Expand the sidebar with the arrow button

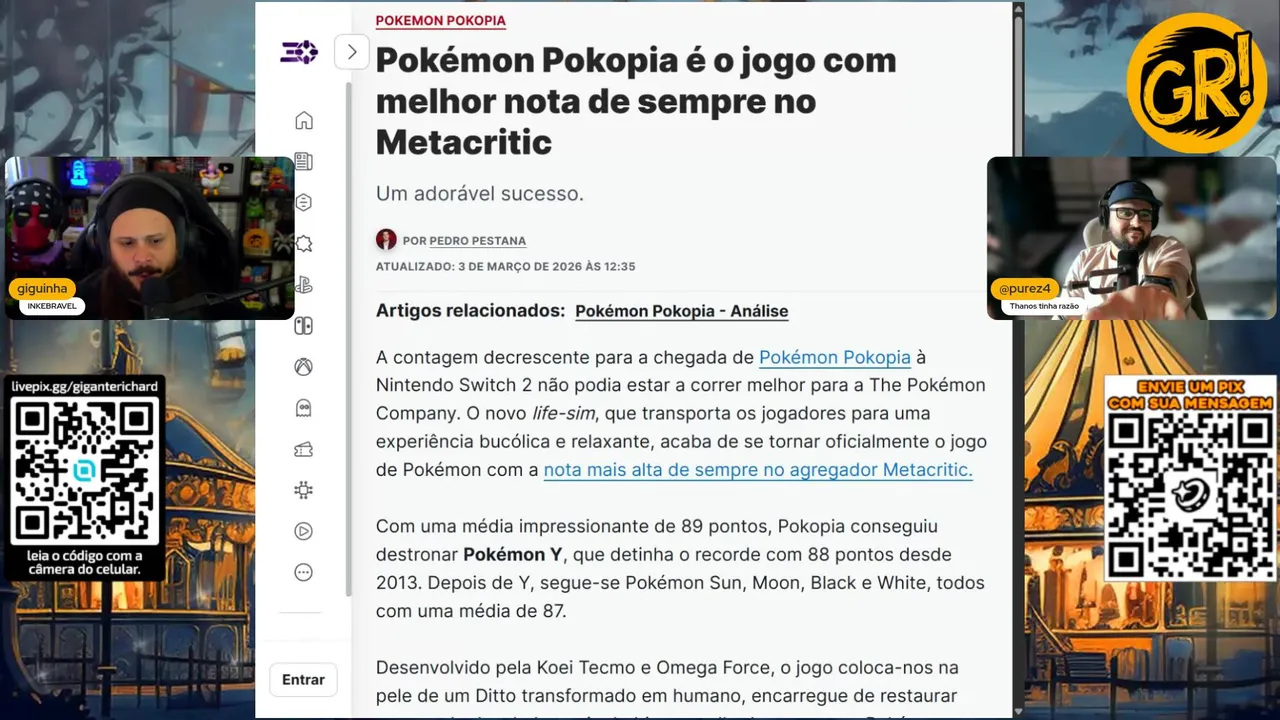(x=351, y=52)
